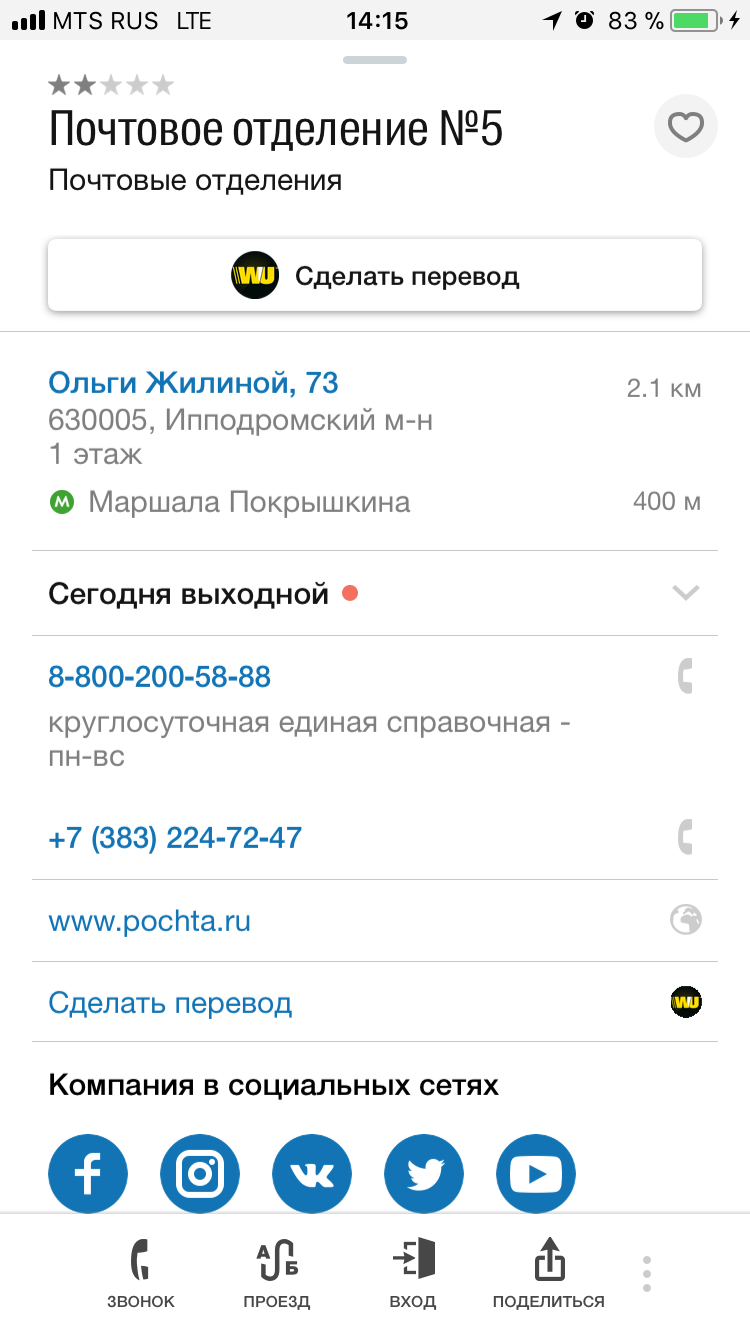This screenshot has height=1334, width=750.
Task: Expand the Сегодня выходной working hours
Action: click(x=685, y=593)
